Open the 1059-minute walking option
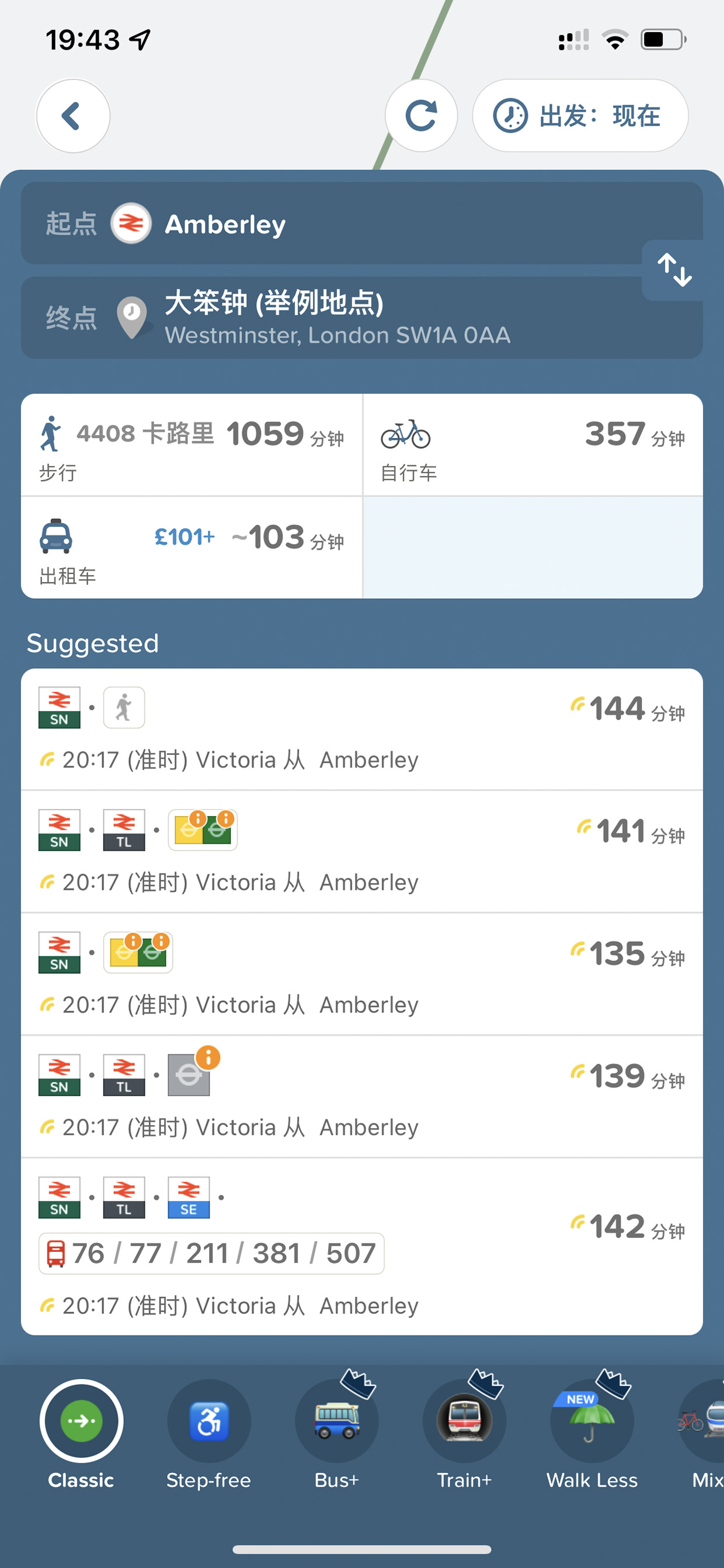The width and height of the screenshot is (724, 1568). pos(192,445)
